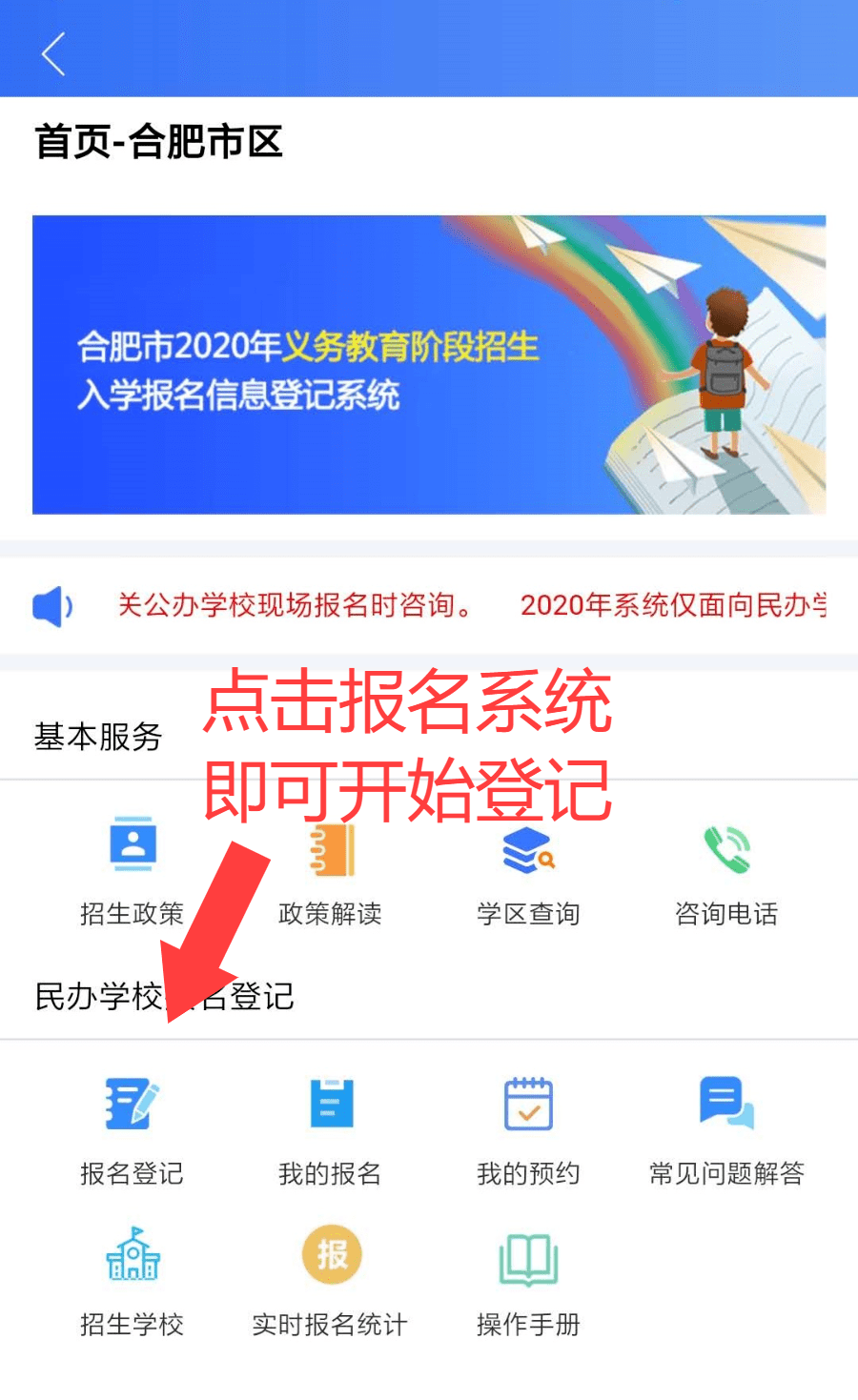Browse 招生学校 list
Viewport: 858px width, 1400px height.
[x=133, y=1281]
